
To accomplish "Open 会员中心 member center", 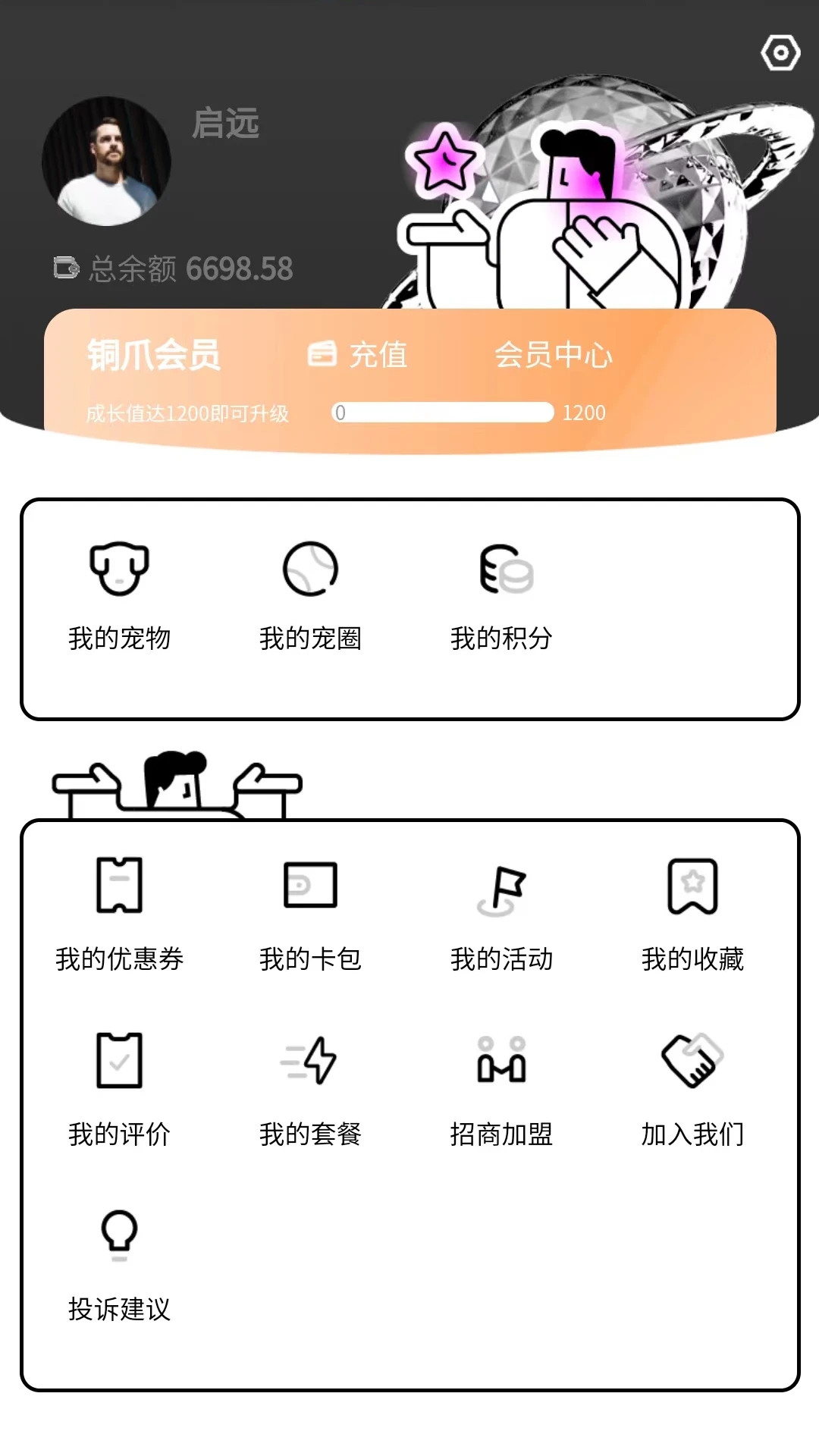I will click(x=554, y=355).
